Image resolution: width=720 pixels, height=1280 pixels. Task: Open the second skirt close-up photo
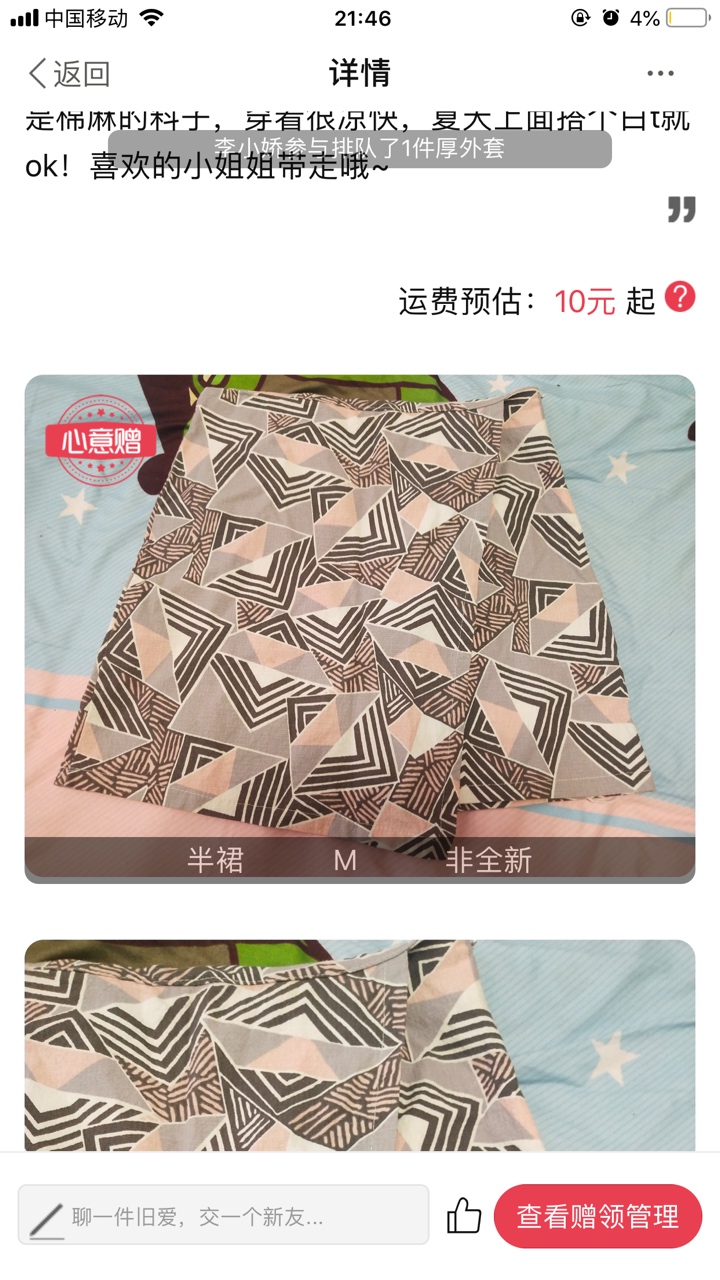pyautogui.click(x=360, y=1045)
